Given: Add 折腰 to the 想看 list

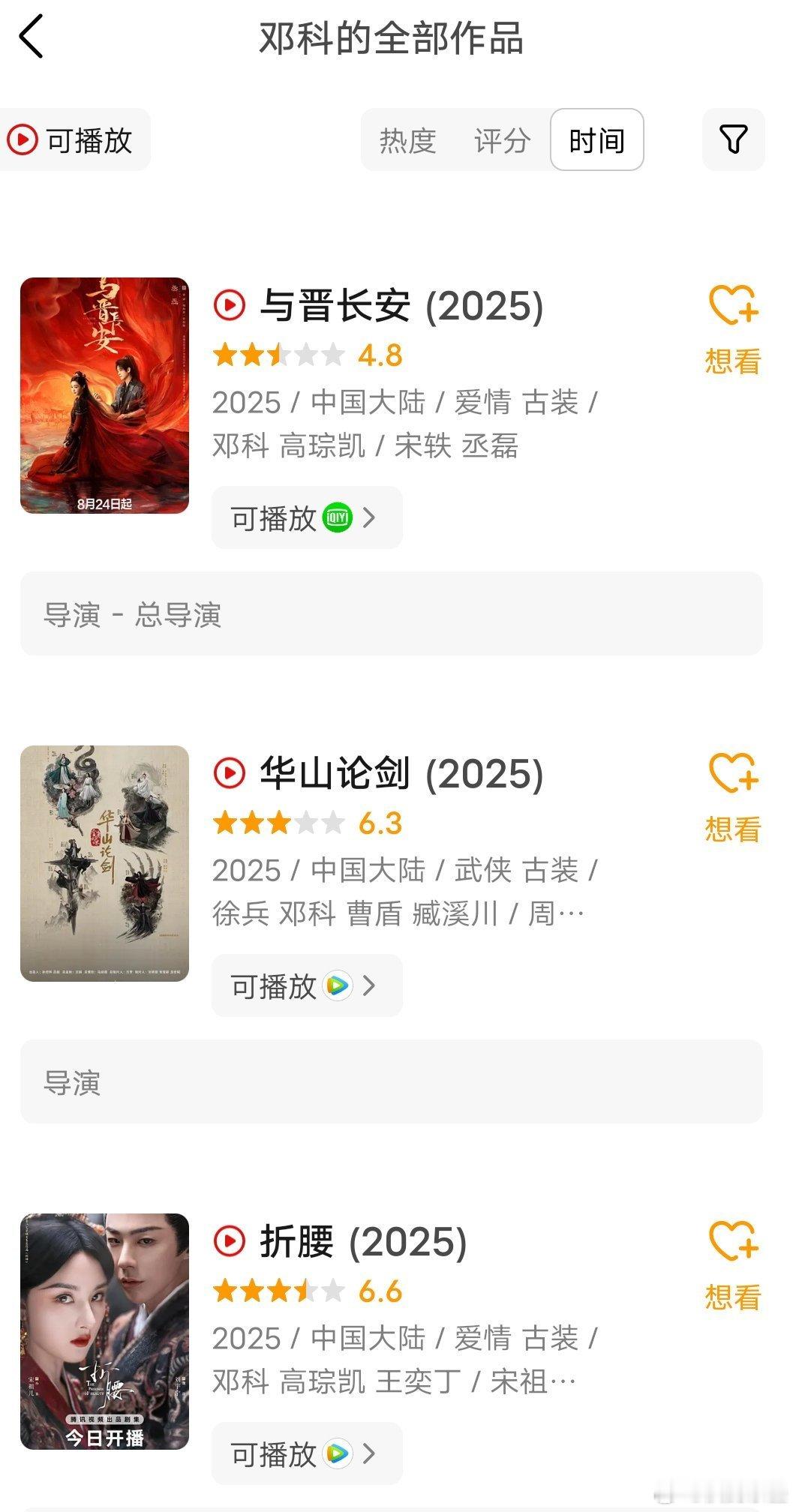Looking at the screenshot, I should [733, 1265].
